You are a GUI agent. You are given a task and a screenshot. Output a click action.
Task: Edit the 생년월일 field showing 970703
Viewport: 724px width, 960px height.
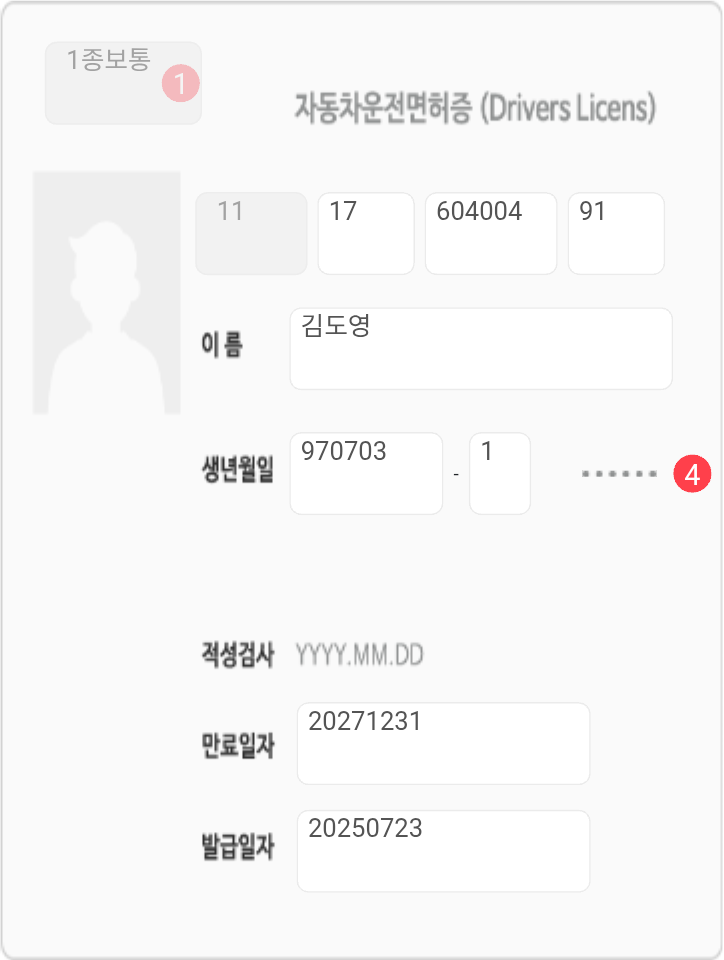365,473
